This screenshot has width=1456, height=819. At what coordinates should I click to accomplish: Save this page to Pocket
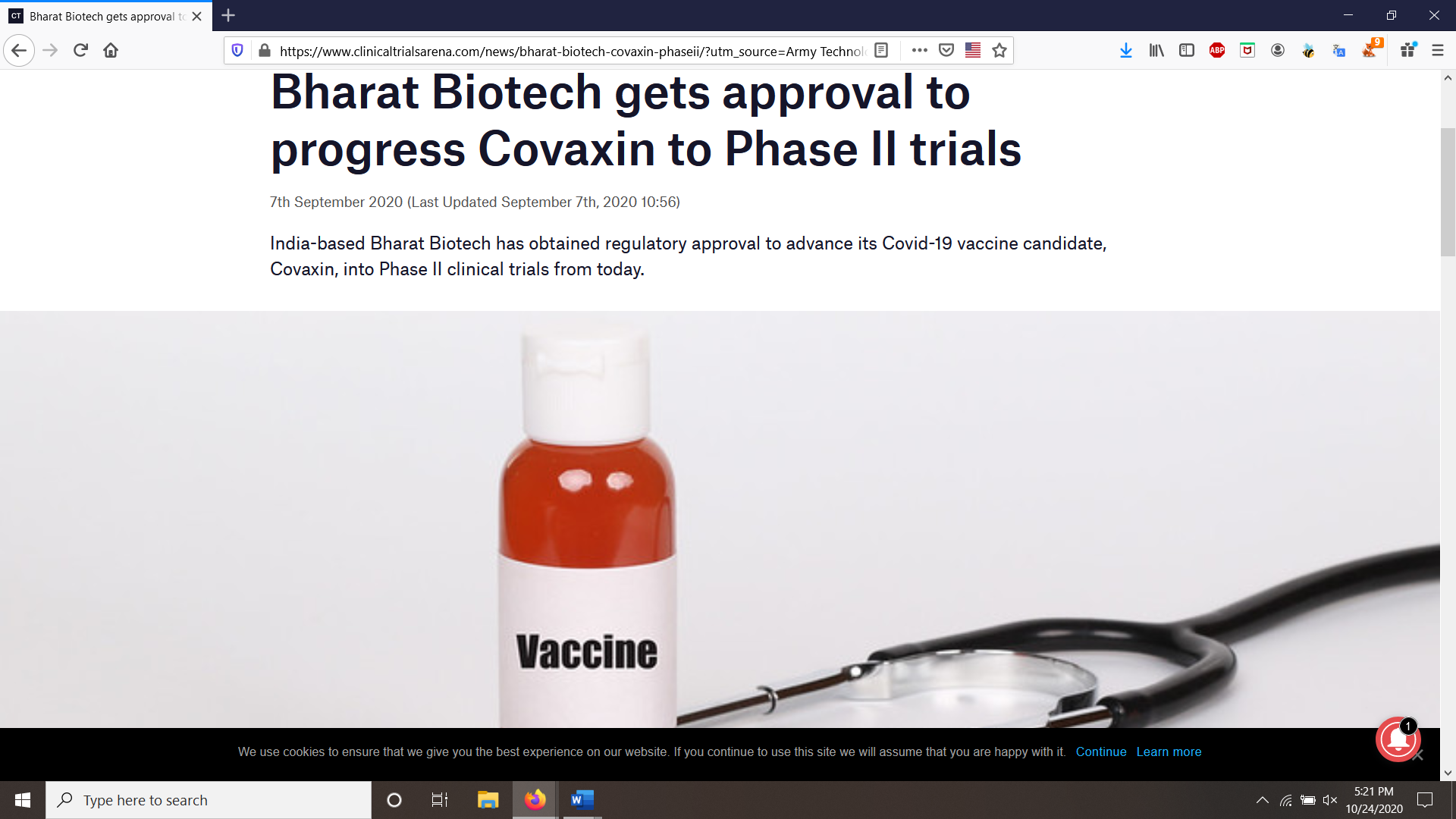[x=946, y=51]
